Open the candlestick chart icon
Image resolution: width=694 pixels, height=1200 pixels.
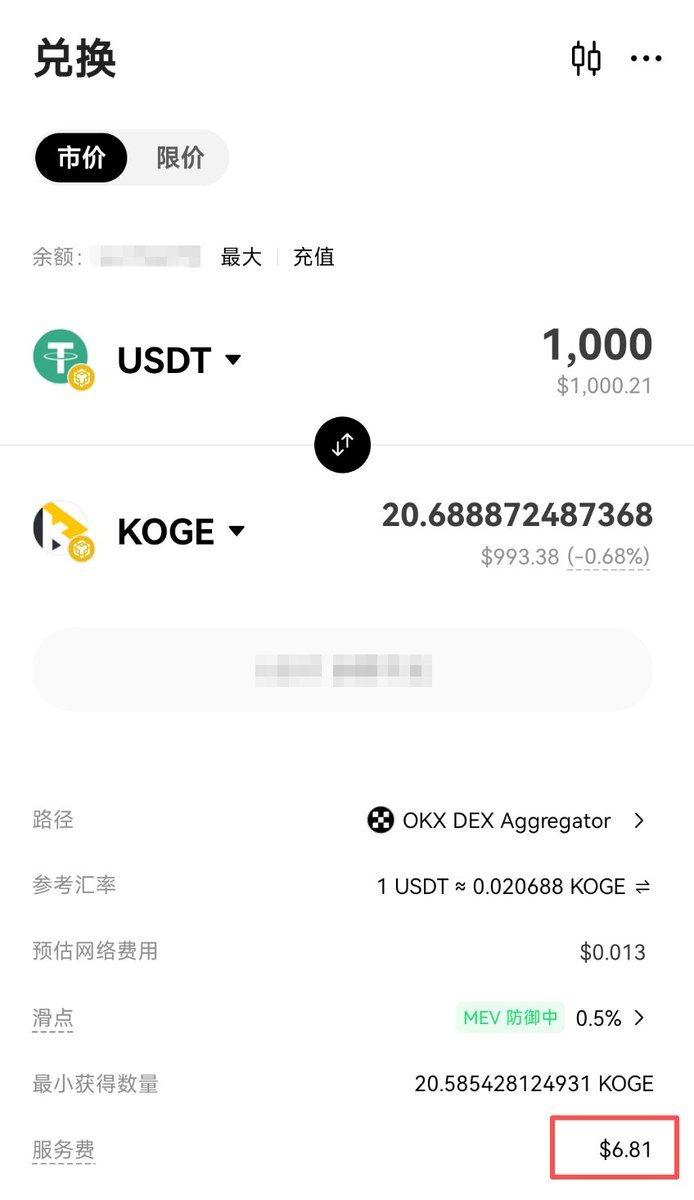coord(586,59)
